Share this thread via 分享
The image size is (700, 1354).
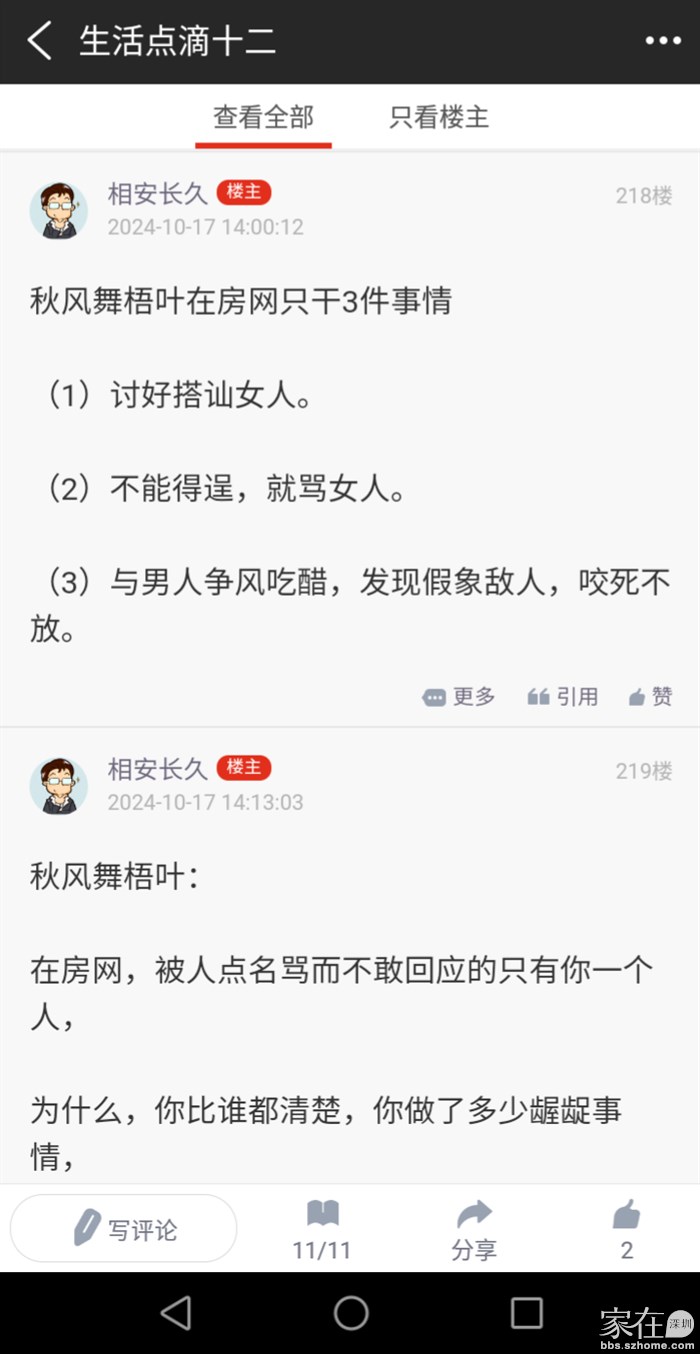(x=474, y=1231)
